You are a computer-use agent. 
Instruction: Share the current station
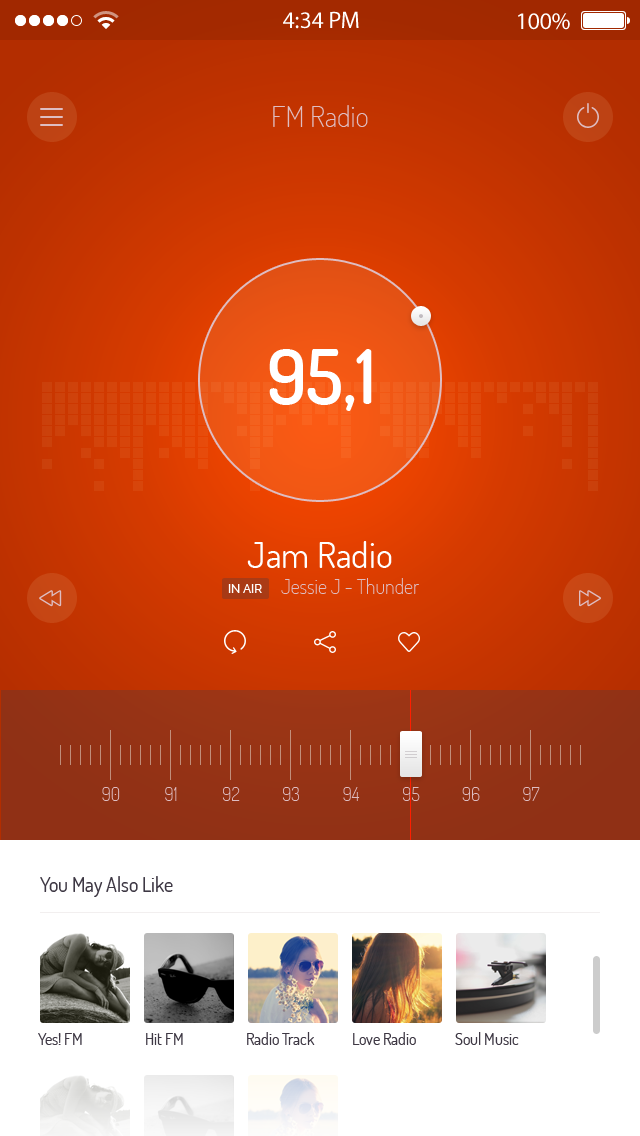click(325, 642)
